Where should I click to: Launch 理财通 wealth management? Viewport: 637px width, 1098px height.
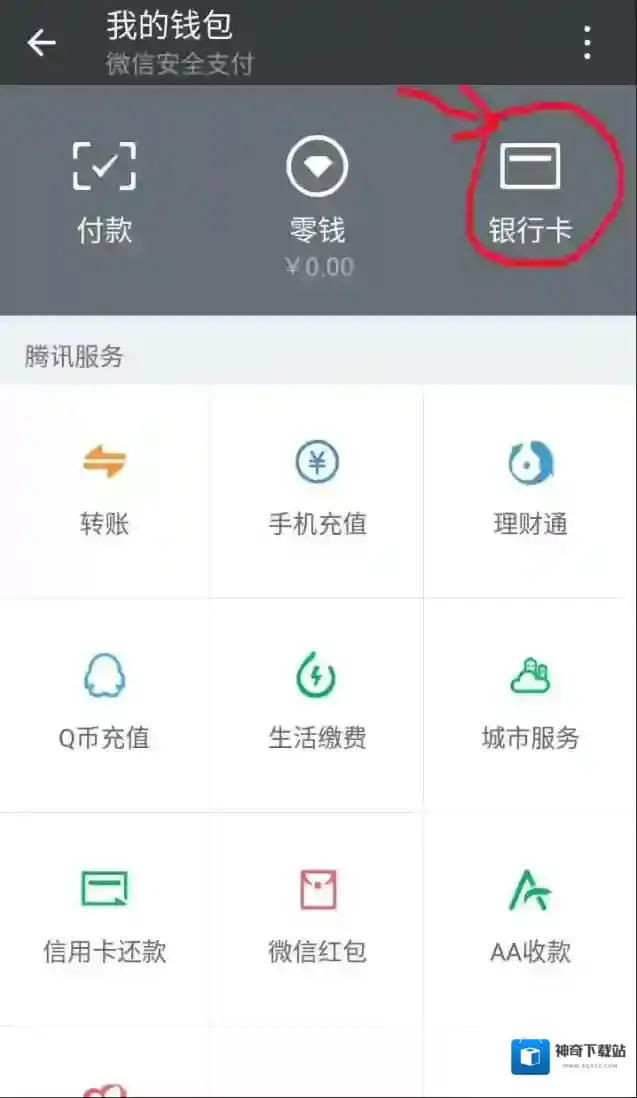pos(530,489)
